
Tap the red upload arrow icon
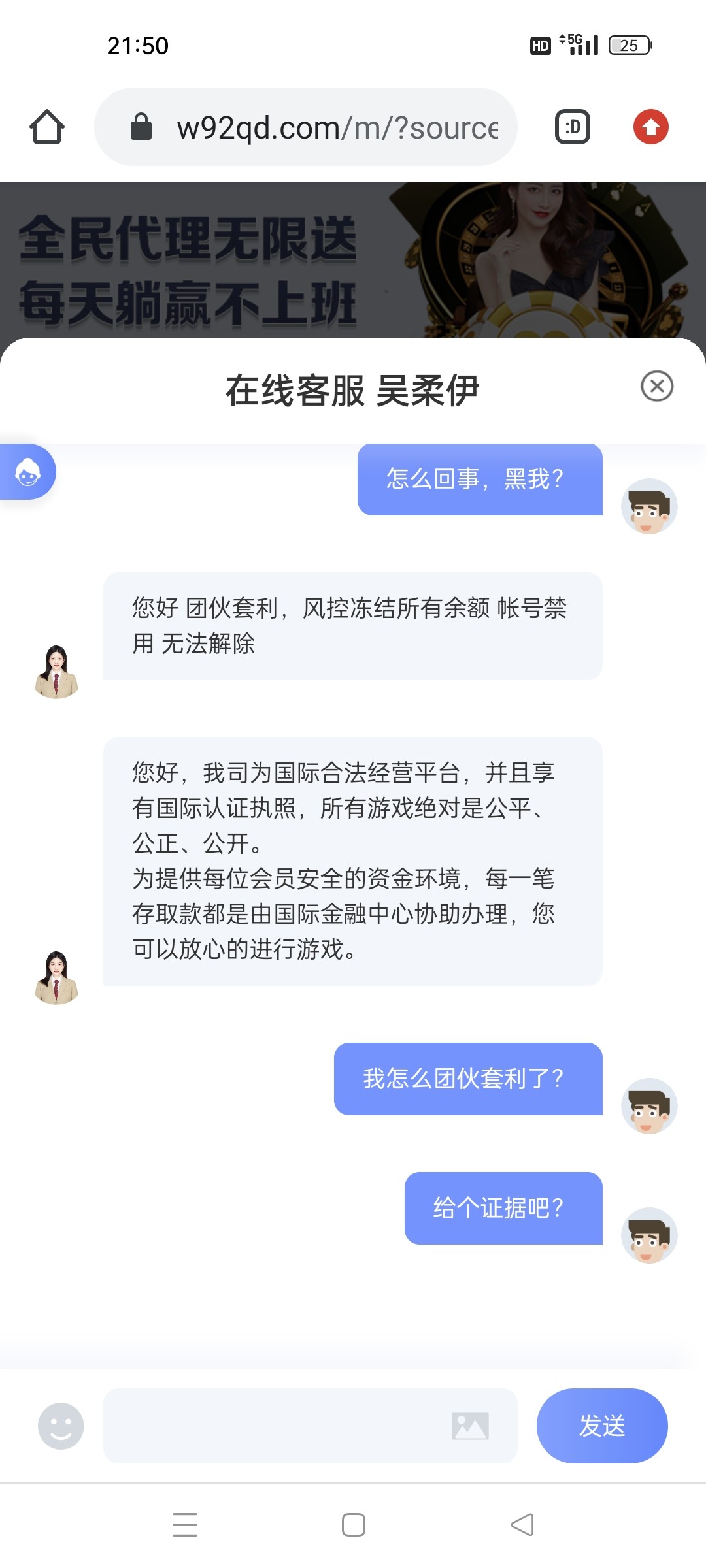[650, 127]
